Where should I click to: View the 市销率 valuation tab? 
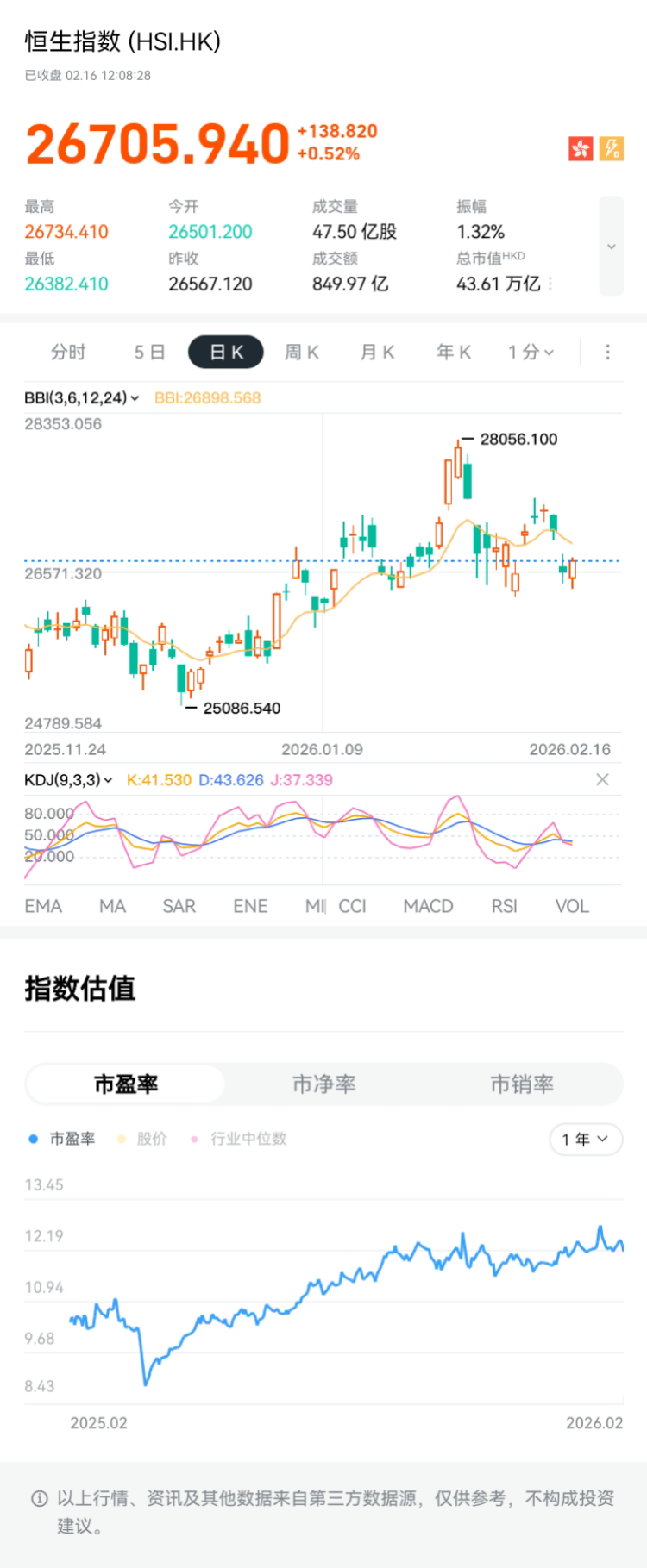tap(521, 1084)
